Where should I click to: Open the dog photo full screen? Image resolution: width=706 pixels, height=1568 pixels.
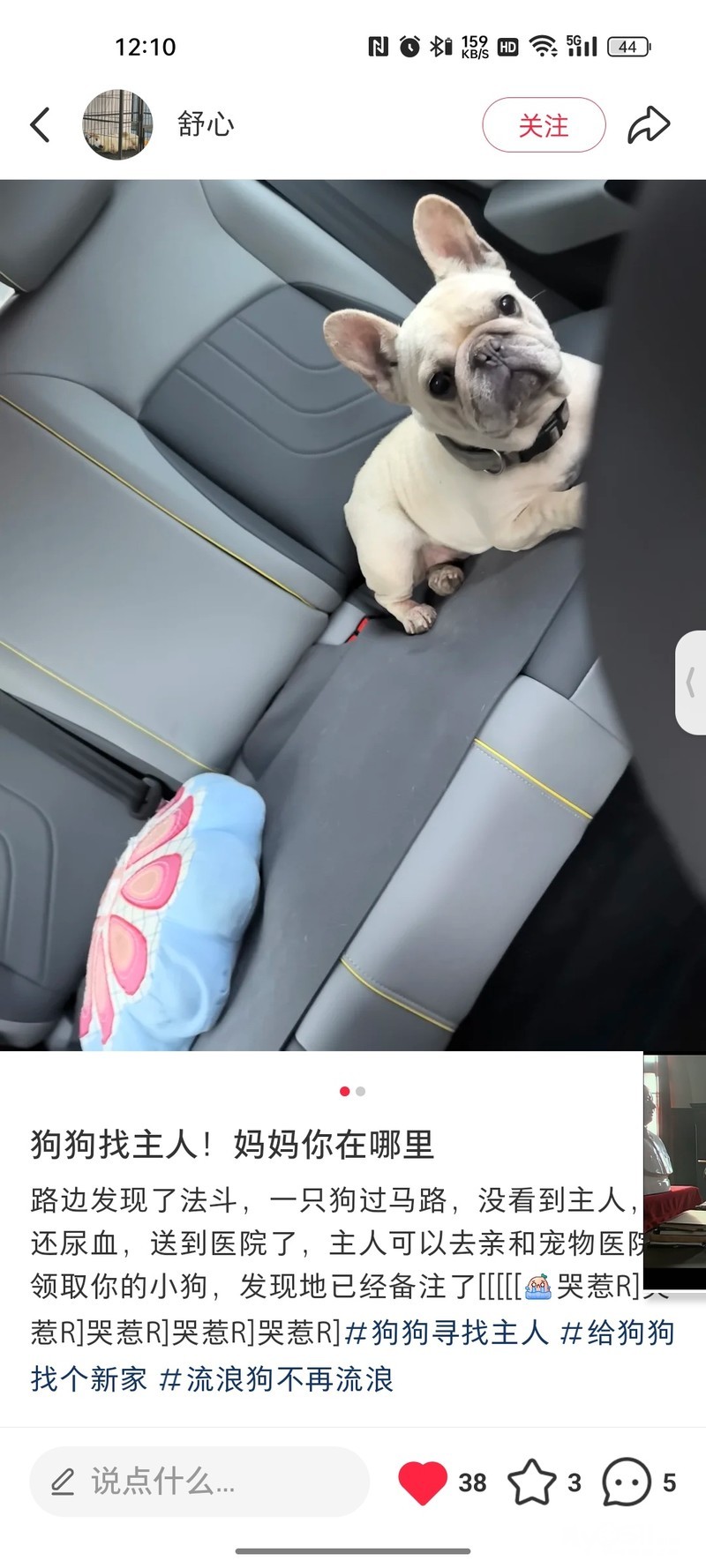tap(353, 615)
